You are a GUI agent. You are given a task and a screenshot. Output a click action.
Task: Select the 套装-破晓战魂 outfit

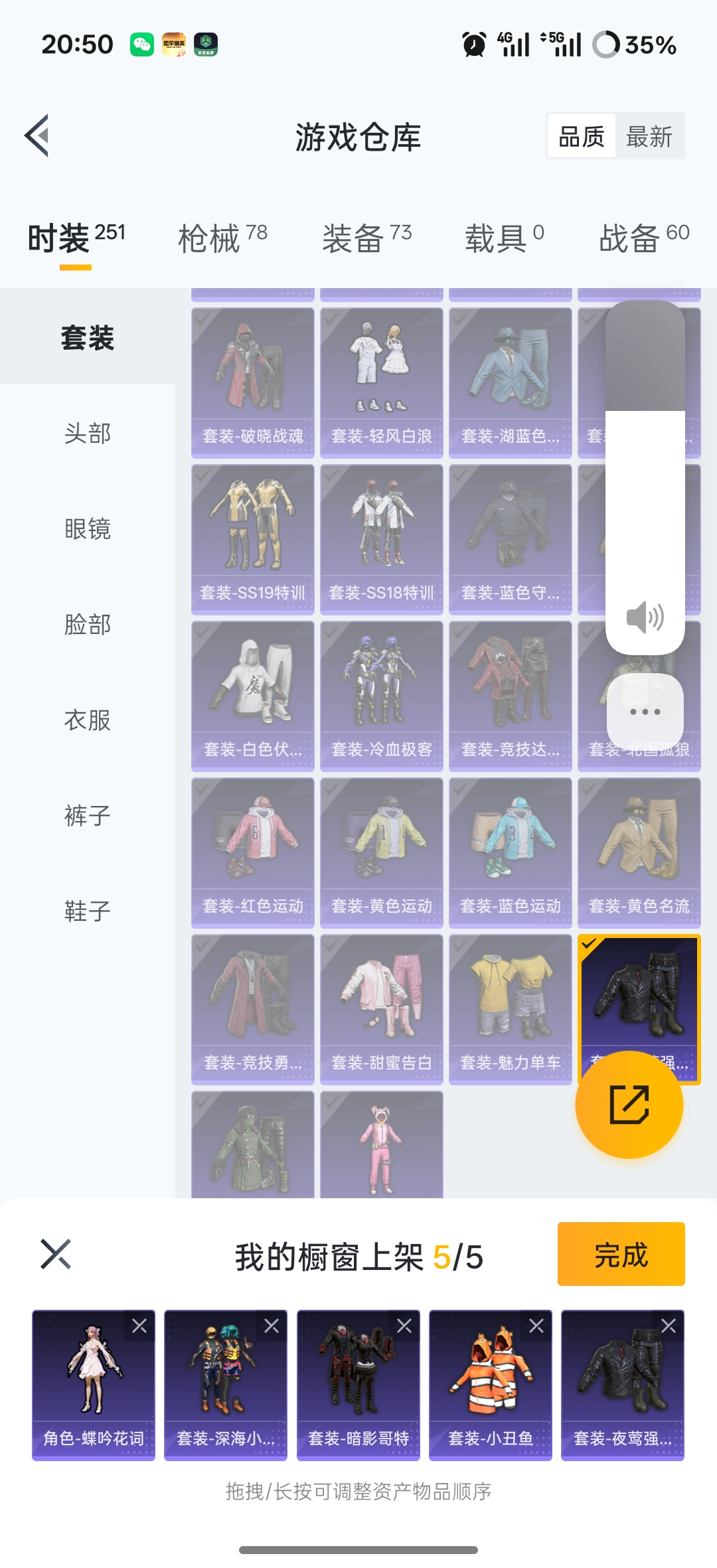pos(253,382)
